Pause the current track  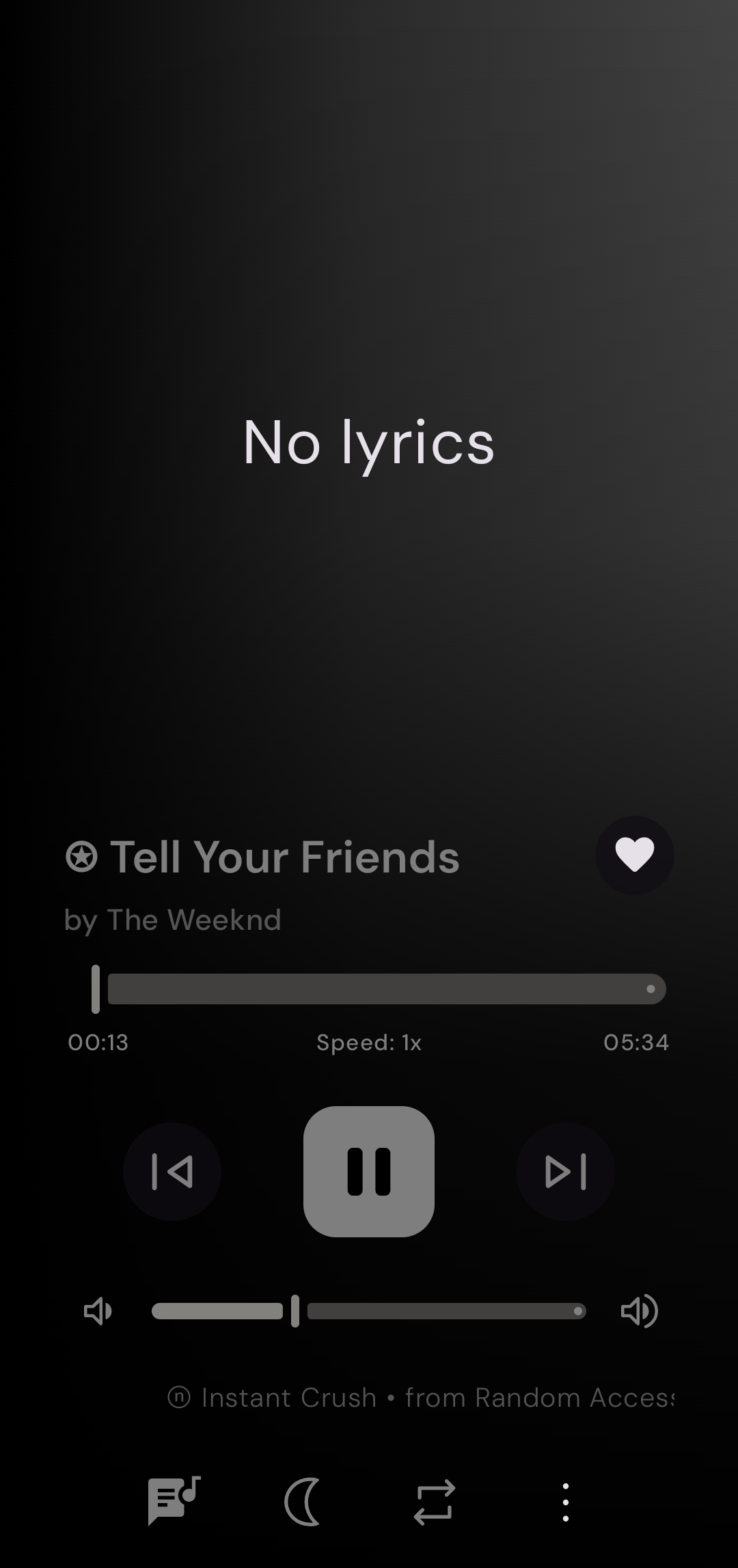[369, 1171]
